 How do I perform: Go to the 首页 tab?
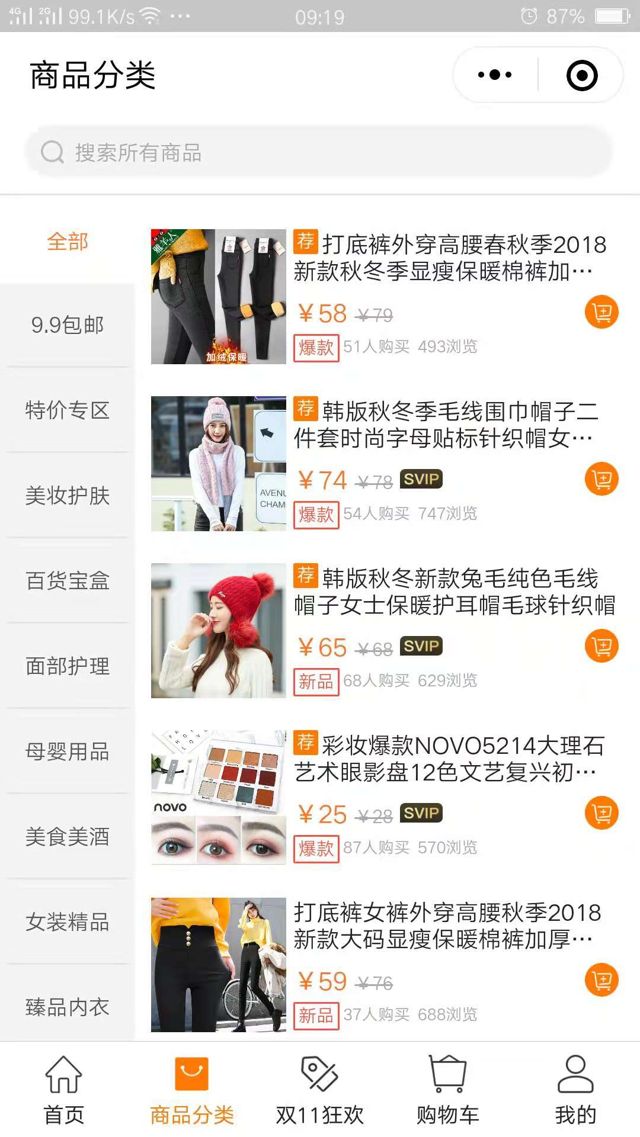[x=64, y=1090]
